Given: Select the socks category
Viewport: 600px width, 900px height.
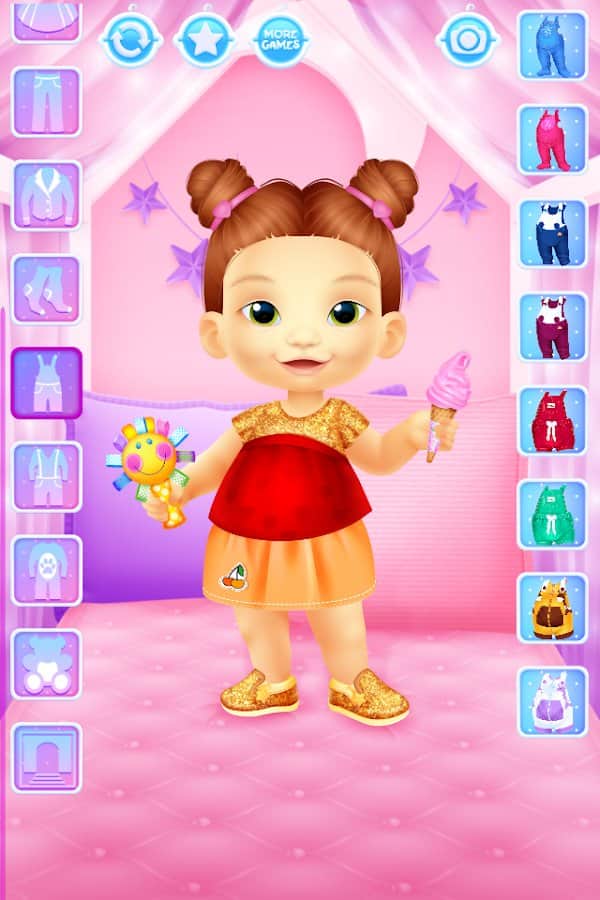Looking at the screenshot, I should click(x=46, y=289).
